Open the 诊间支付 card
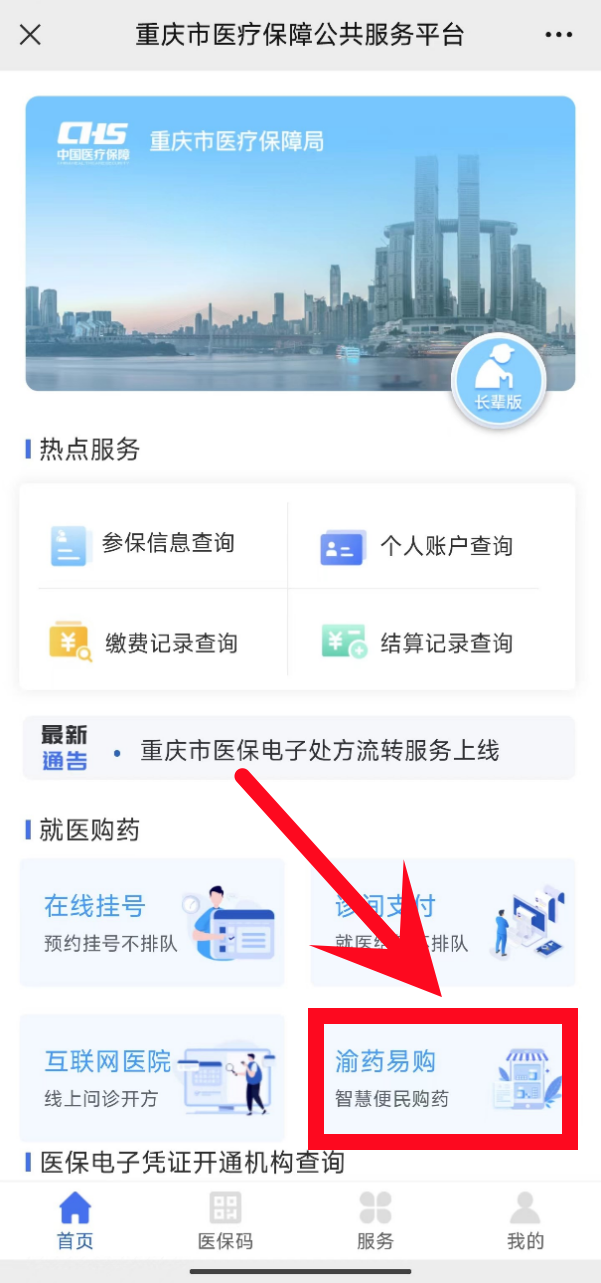The image size is (601, 1283). (x=442, y=922)
